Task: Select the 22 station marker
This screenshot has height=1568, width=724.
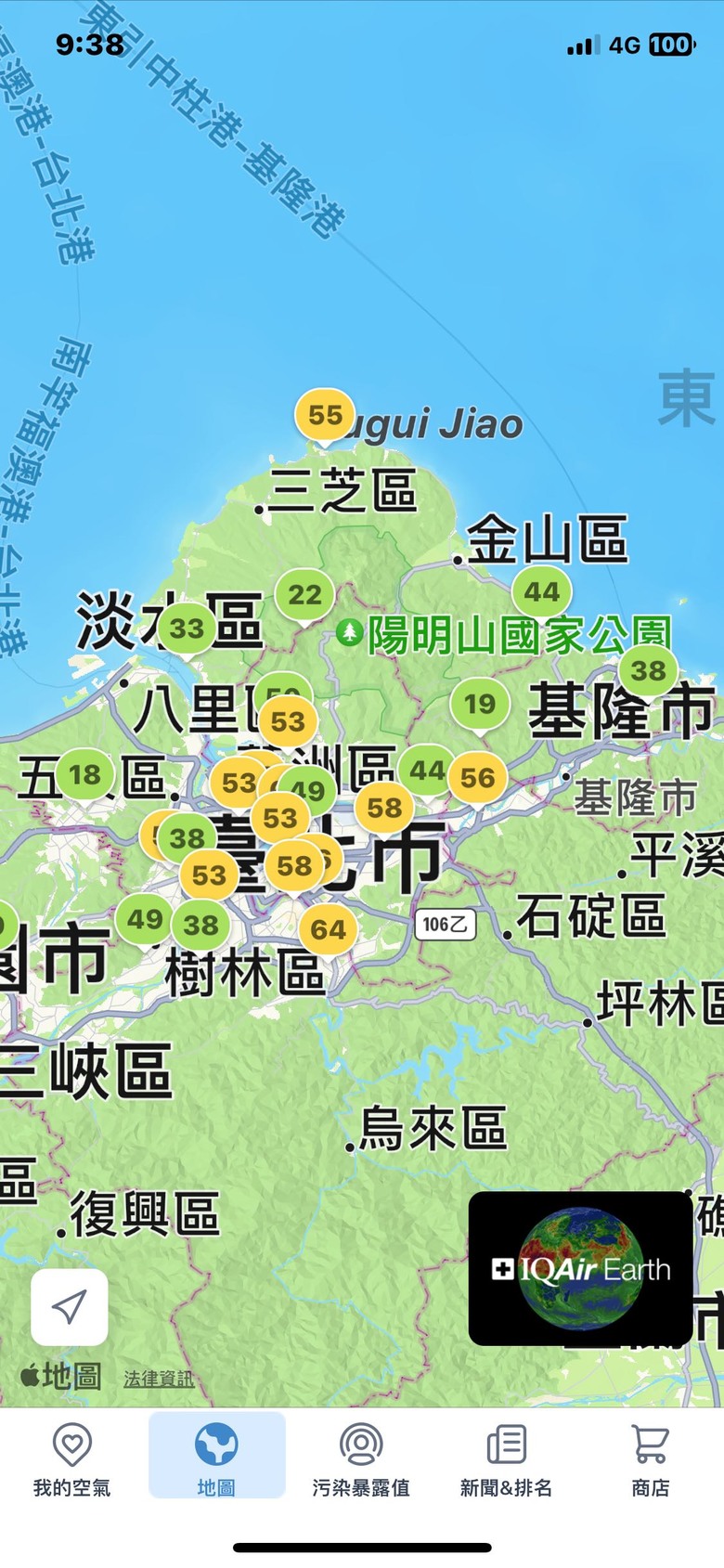Action: pos(304,595)
